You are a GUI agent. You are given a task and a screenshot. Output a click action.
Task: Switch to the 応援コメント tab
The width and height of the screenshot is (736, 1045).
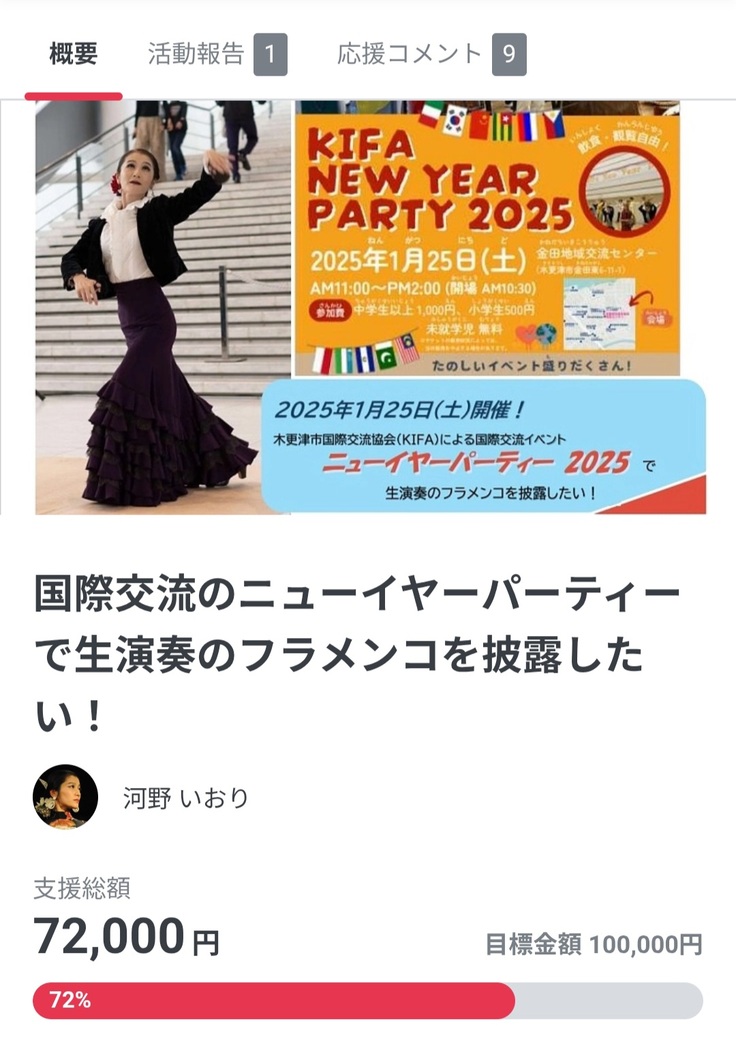click(430, 54)
